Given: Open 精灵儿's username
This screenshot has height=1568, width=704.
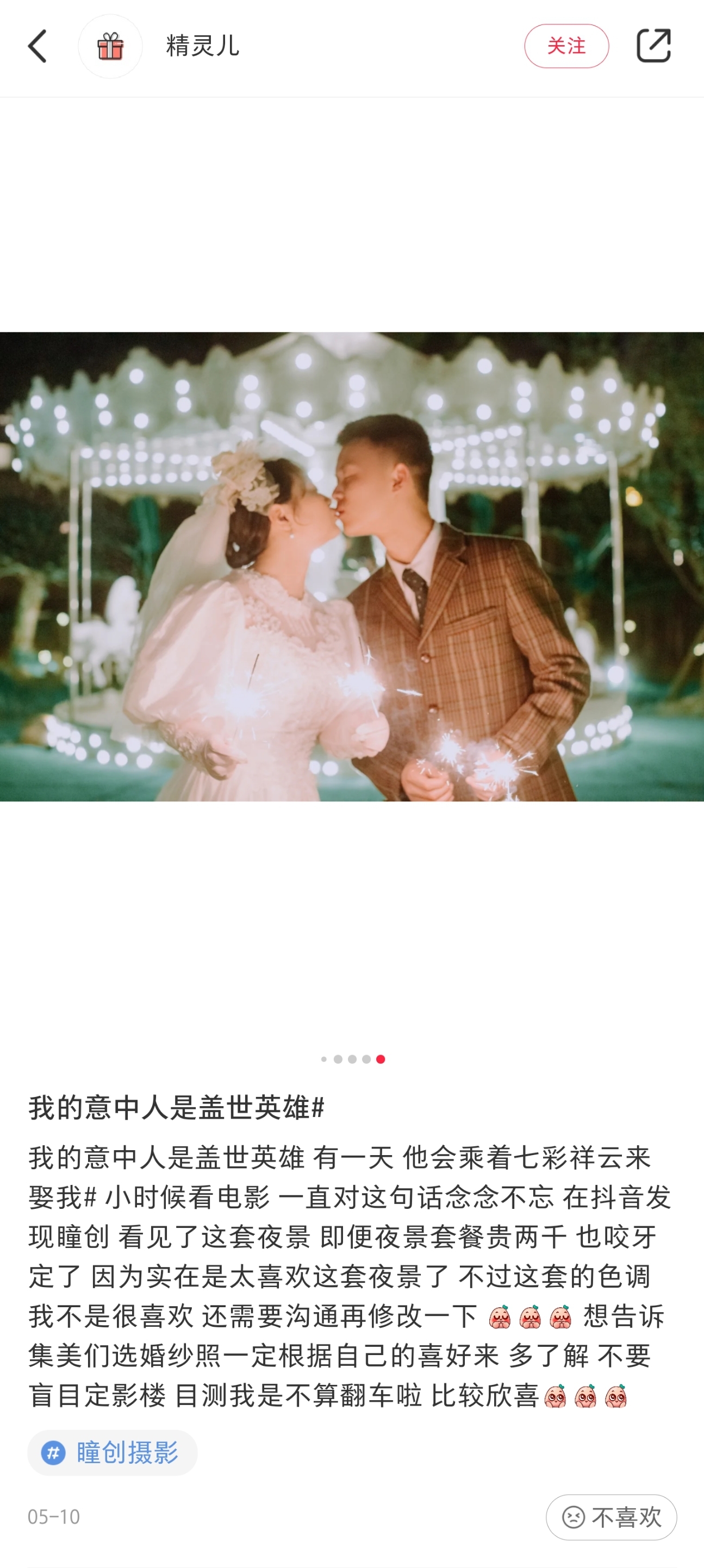Looking at the screenshot, I should tap(203, 46).
